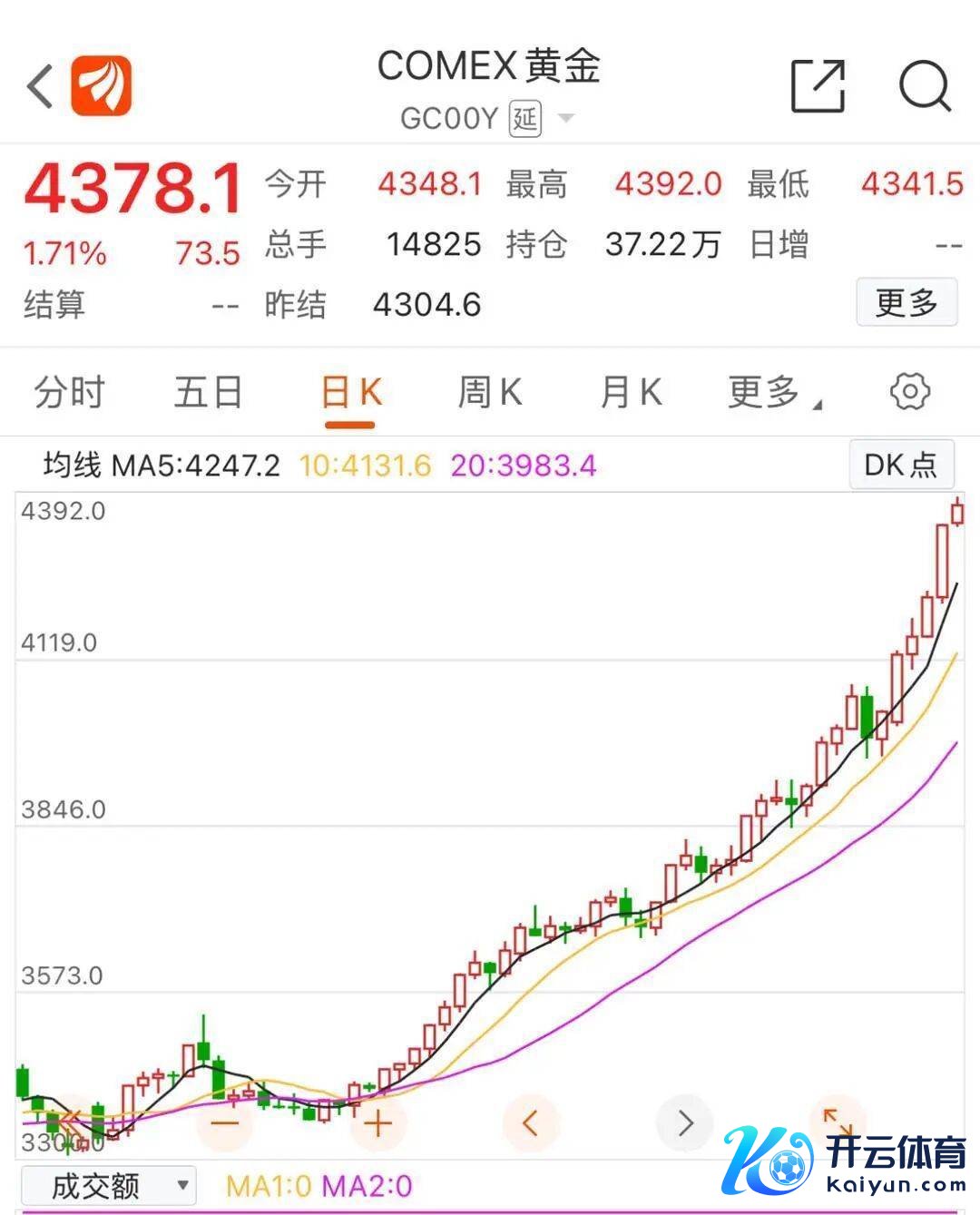Show more quote details via 更多 button

point(906,302)
